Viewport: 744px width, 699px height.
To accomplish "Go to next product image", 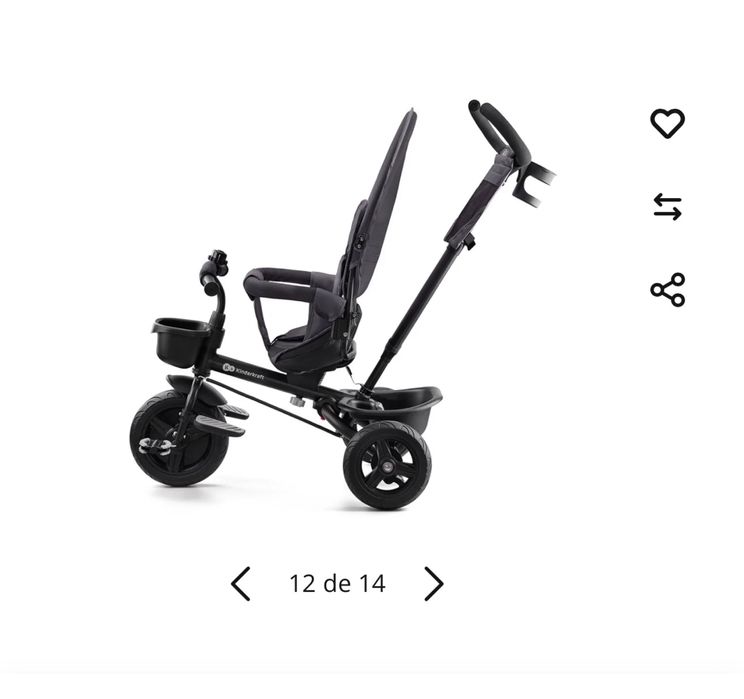I will [x=433, y=584].
